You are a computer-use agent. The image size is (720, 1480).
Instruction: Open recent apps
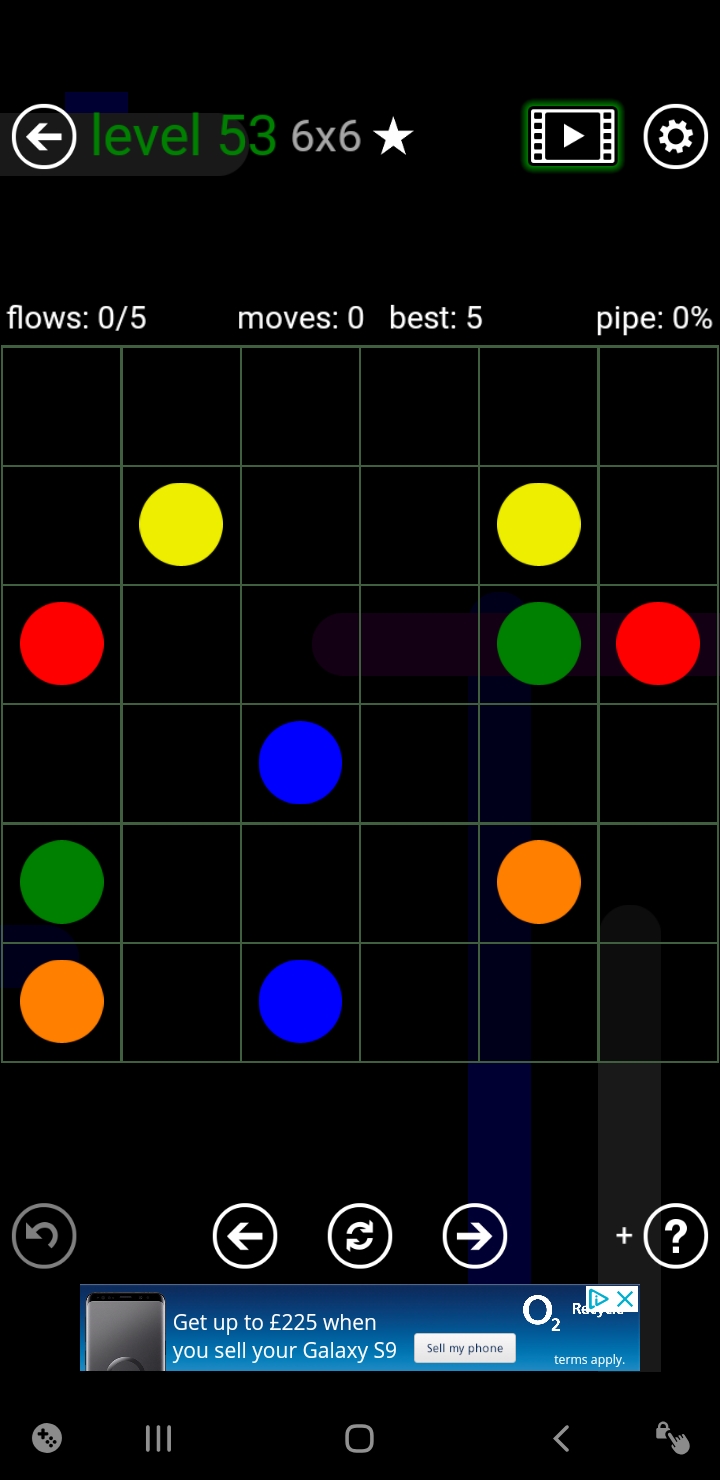pyautogui.click(x=158, y=1439)
